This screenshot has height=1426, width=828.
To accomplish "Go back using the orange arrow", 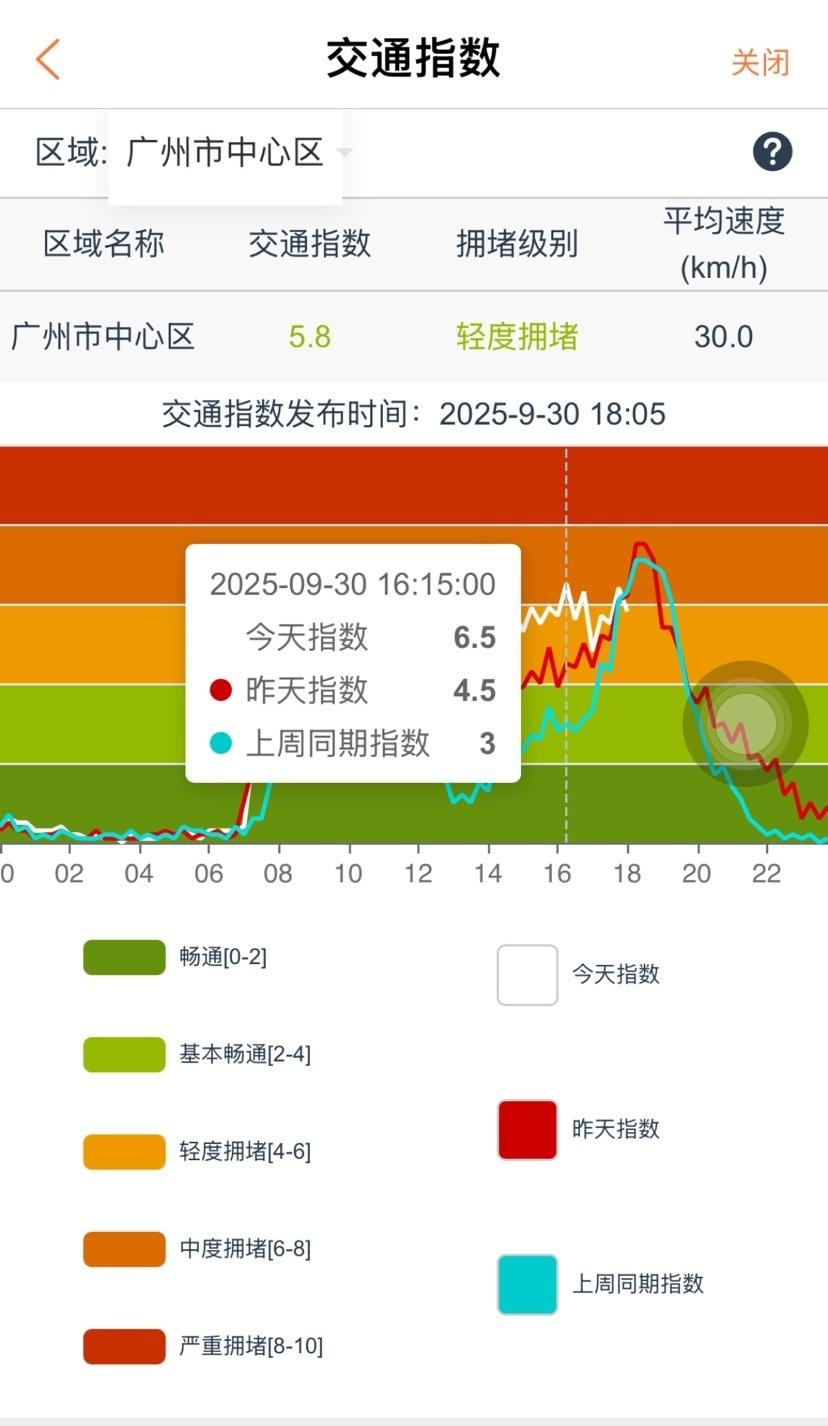I will tap(47, 60).
